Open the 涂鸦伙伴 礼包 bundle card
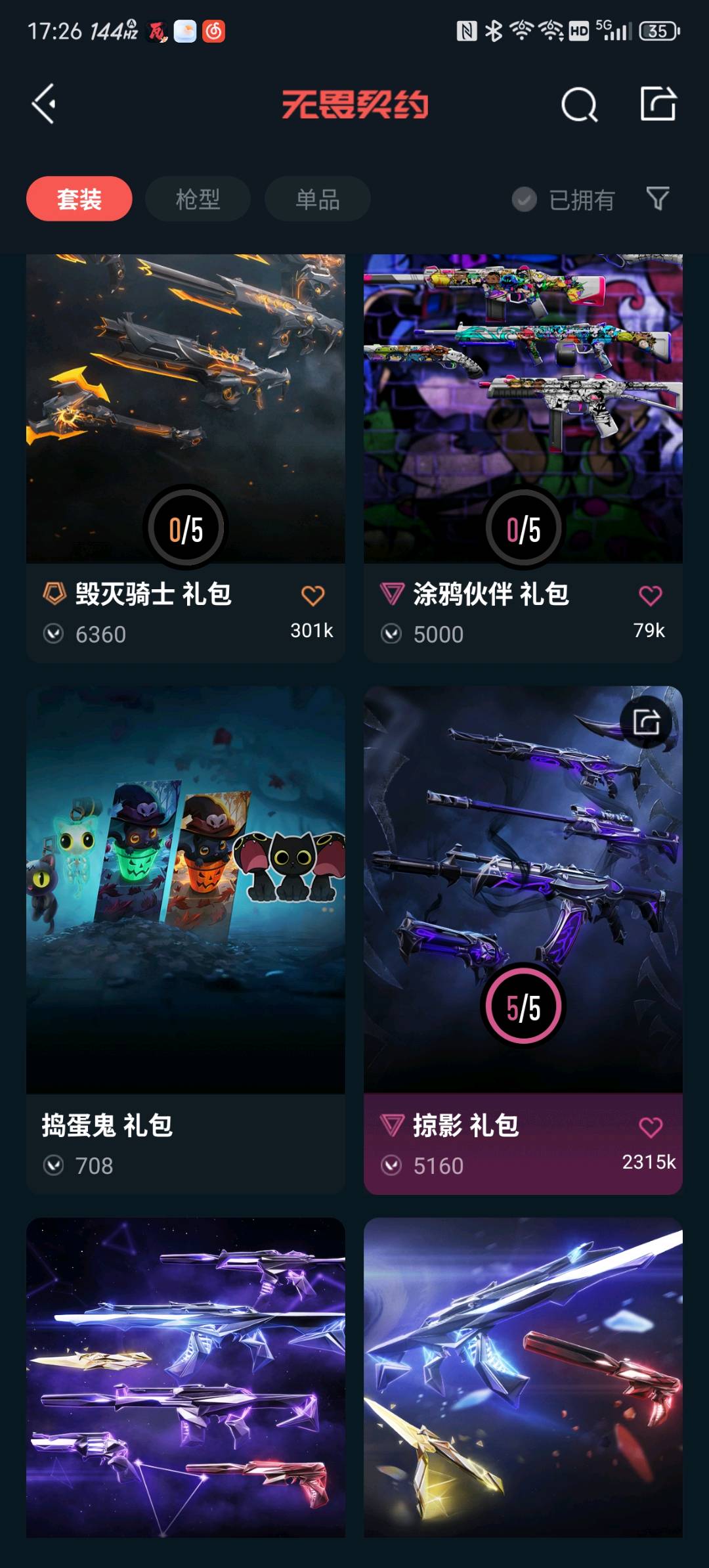 [x=523, y=407]
